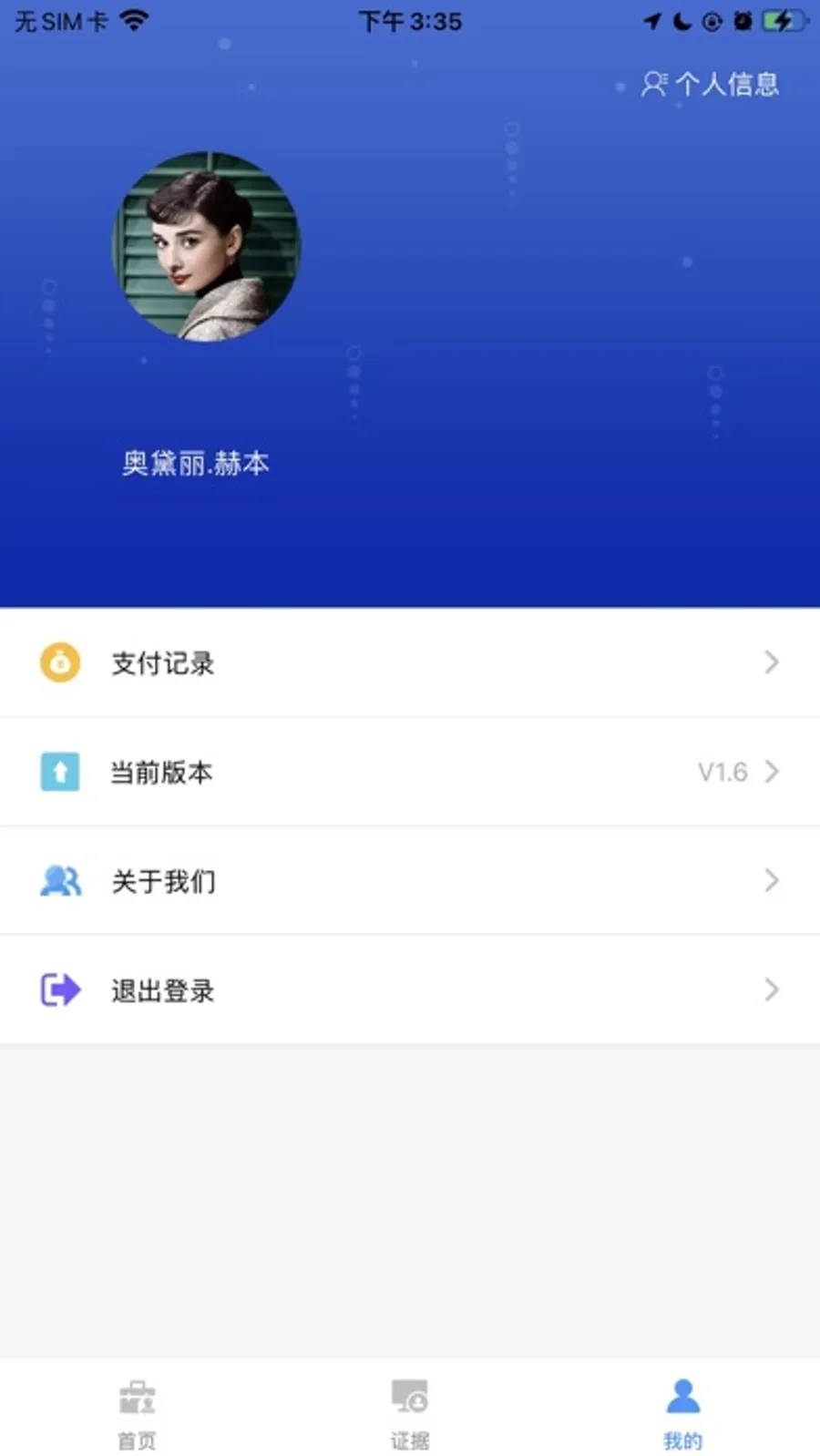The height and width of the screenshot is (1456, 820).
Task: Open 支付记录 payment records
Action: [410, 662]
